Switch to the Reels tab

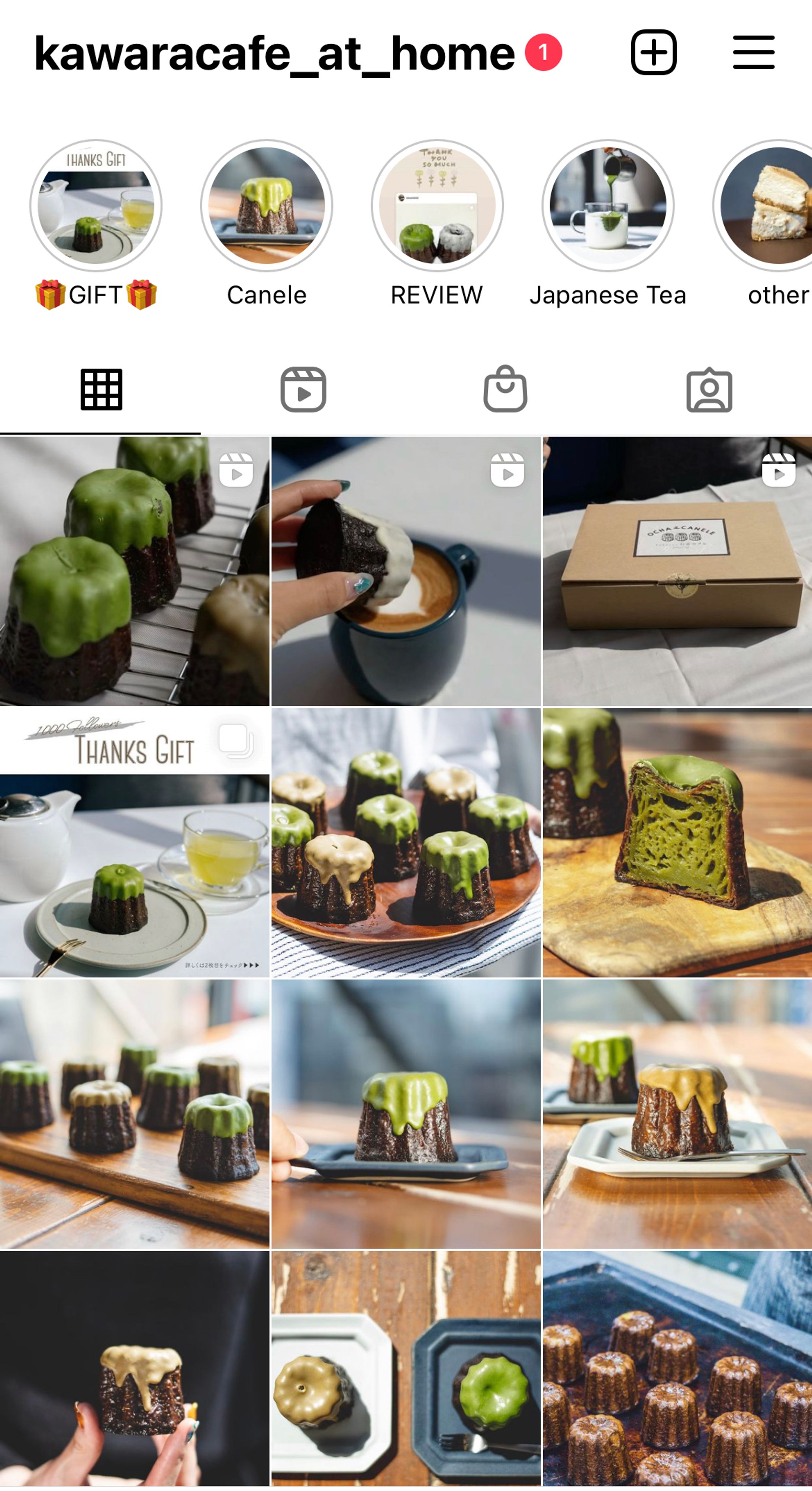click(x=303, y=390)
